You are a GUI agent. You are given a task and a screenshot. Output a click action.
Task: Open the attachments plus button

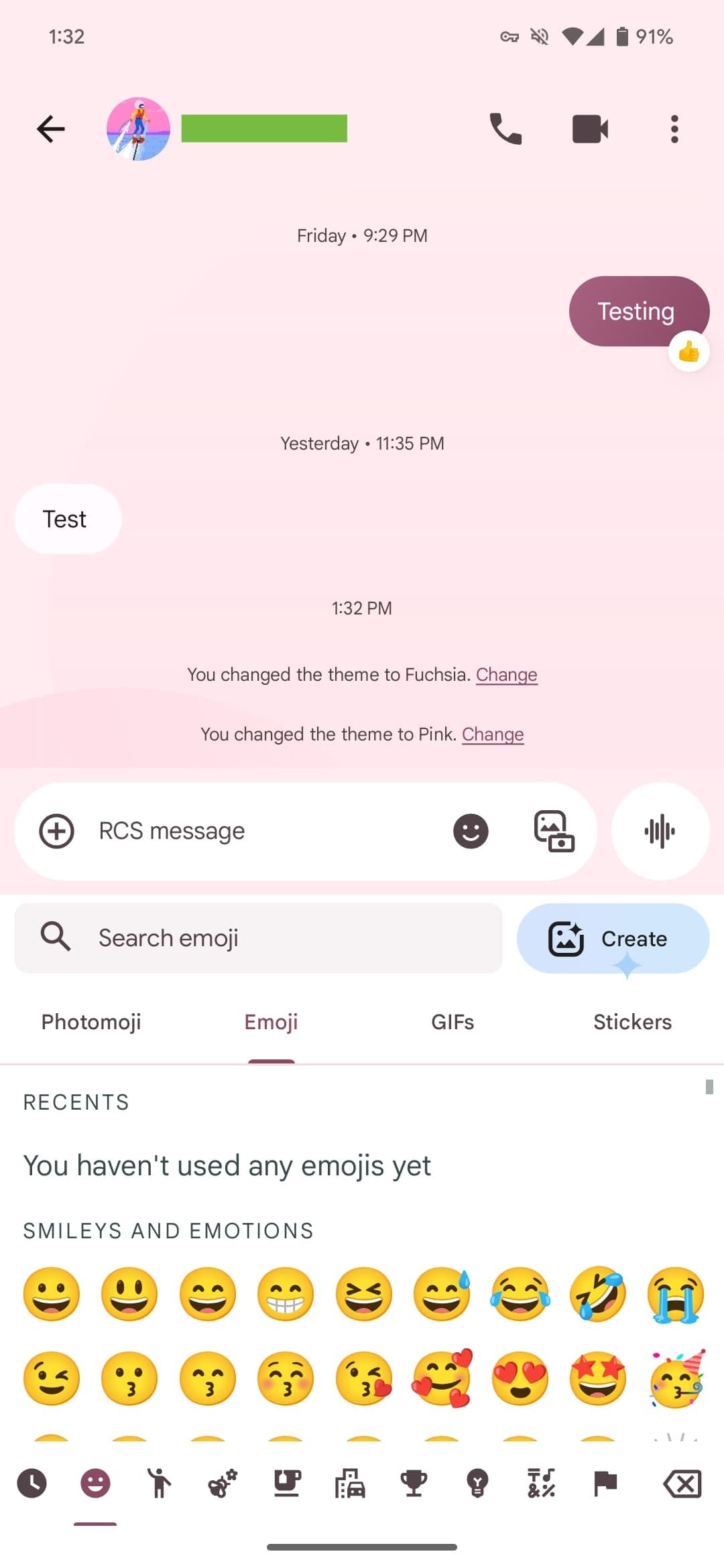coord(57,831)
